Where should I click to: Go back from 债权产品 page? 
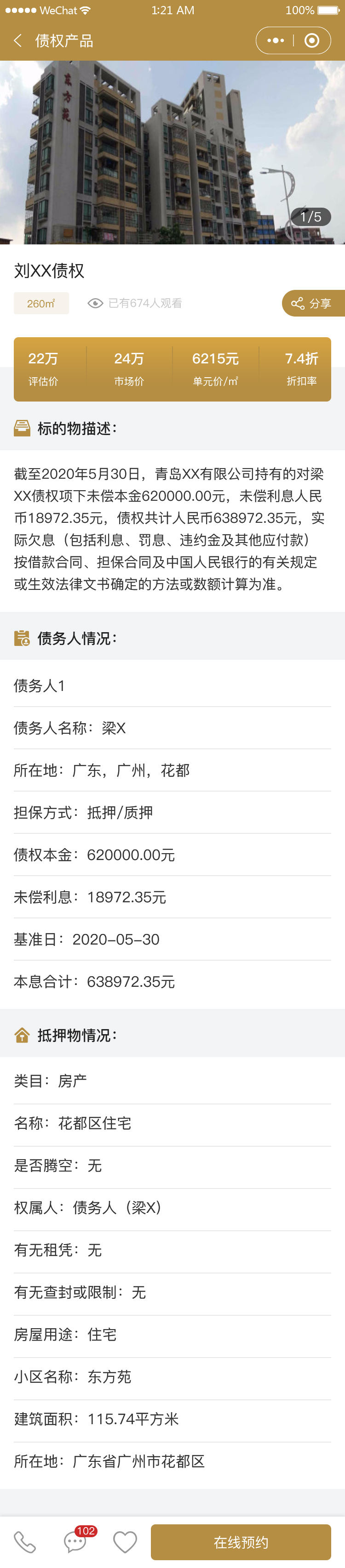[17, 41]
